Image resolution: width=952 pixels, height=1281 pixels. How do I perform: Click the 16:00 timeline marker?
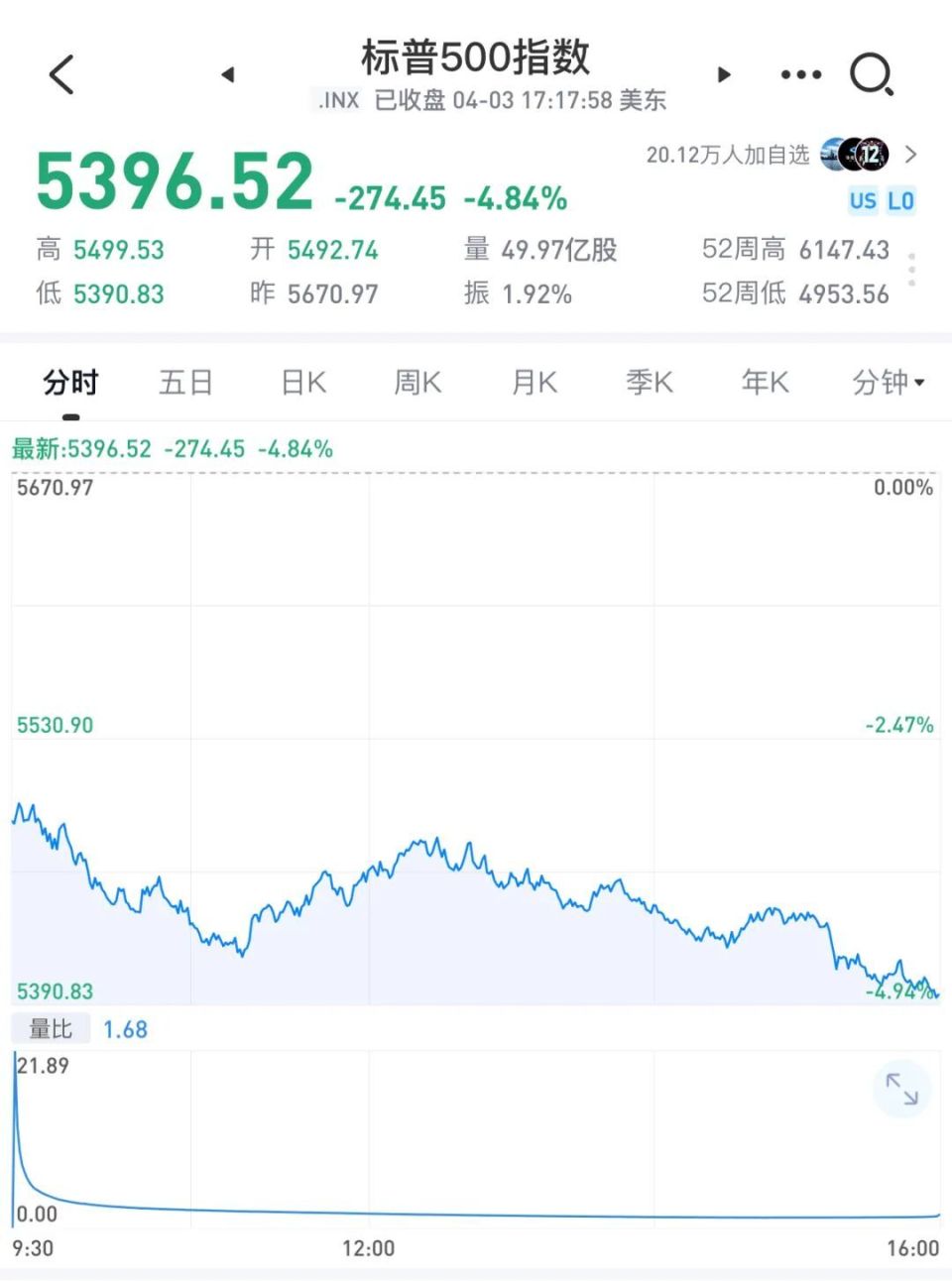tap(913, 1249)
